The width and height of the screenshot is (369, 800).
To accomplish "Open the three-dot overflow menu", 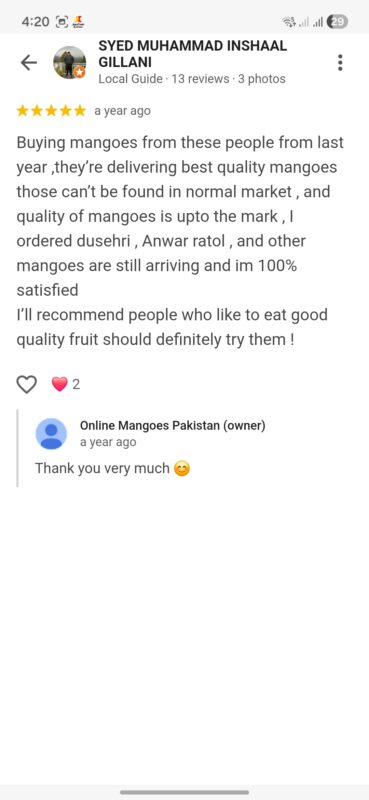I will coord(340,62).
